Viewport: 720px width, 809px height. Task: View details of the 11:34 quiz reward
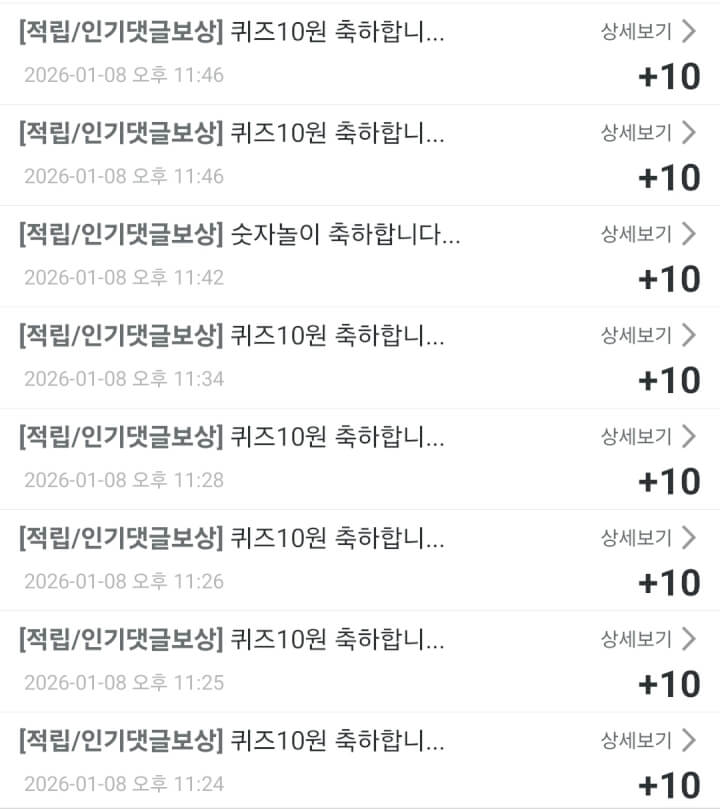(647, 335)
